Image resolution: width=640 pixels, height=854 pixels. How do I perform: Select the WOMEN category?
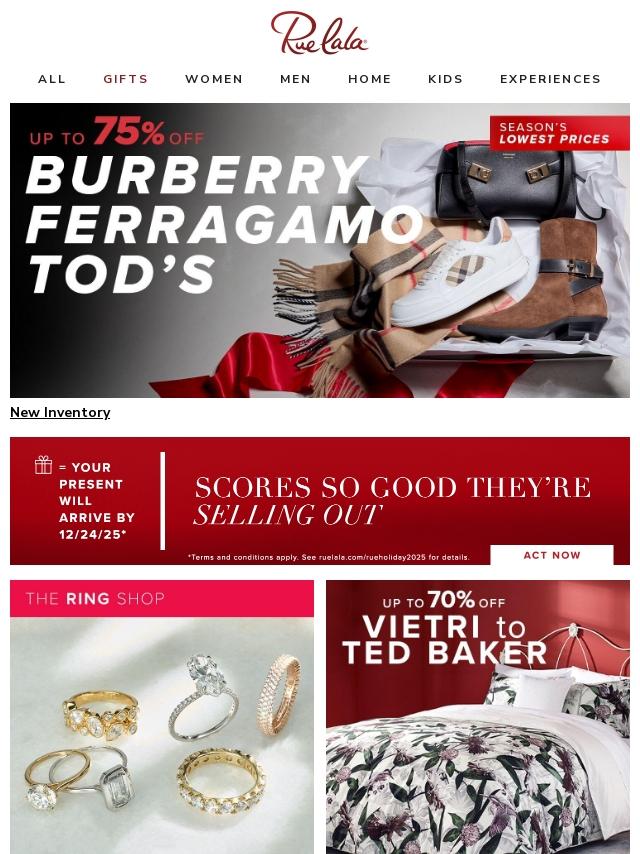click(x=214, y=79)
